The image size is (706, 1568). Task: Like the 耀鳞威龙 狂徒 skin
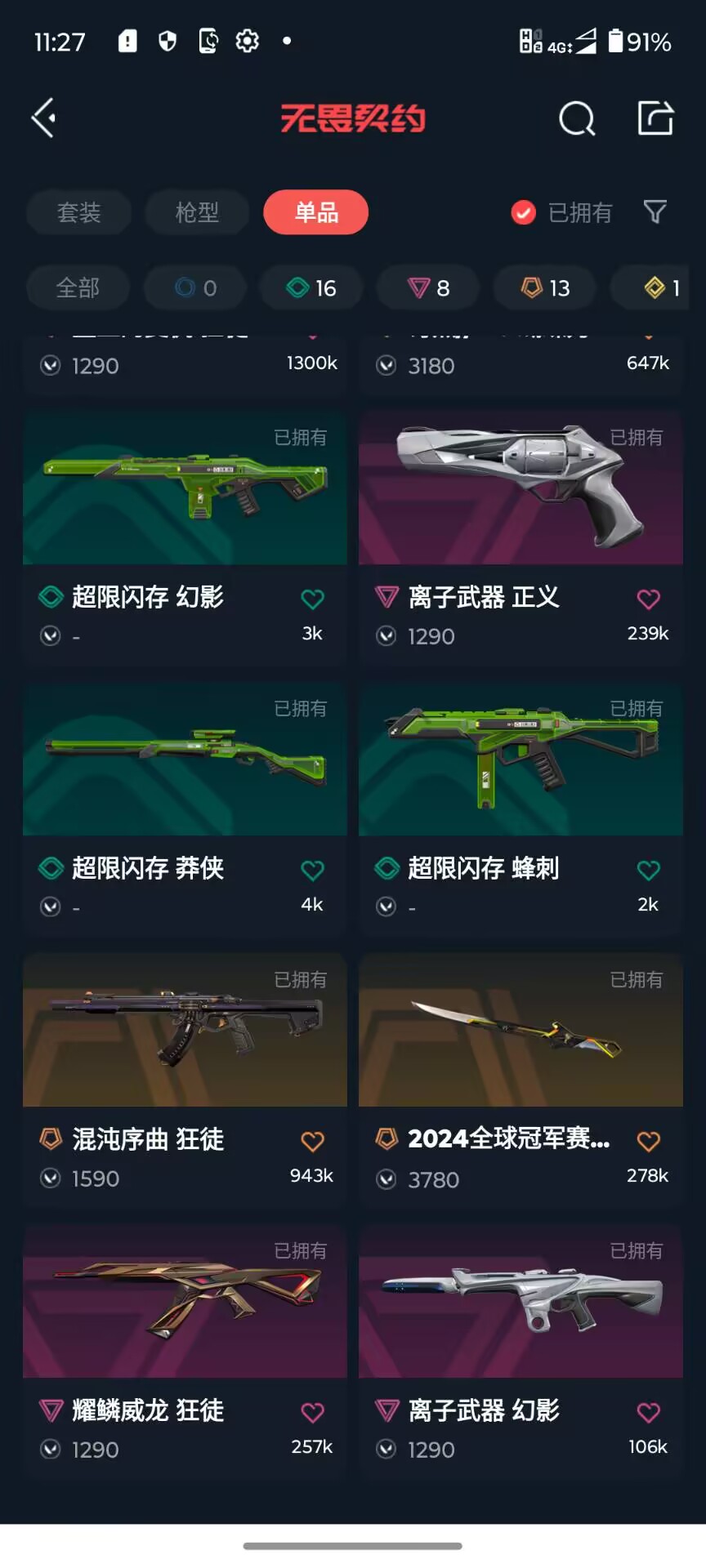(312, 1412)
